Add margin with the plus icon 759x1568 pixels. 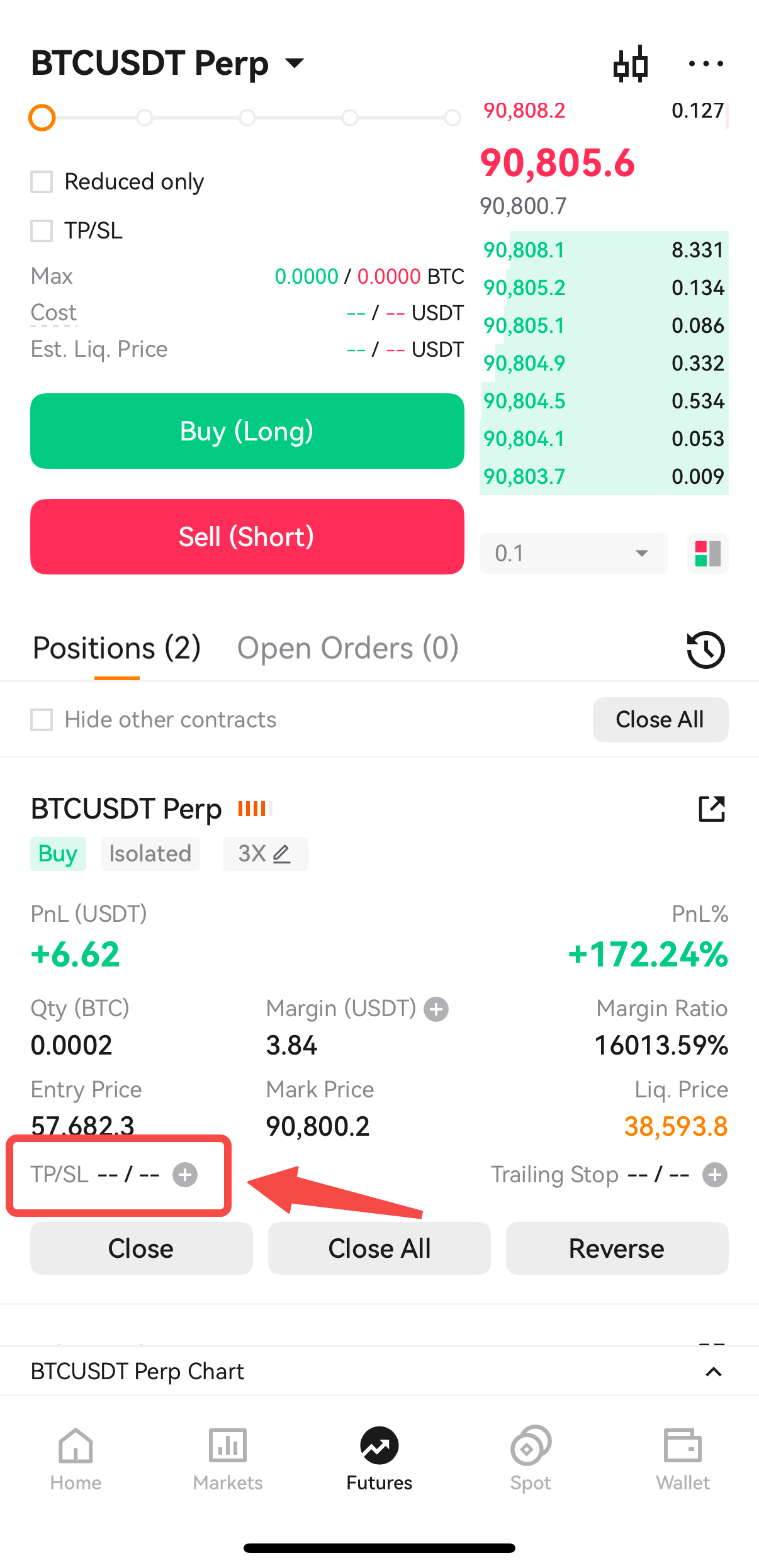pyautogui.click(x=436, y=1009)
